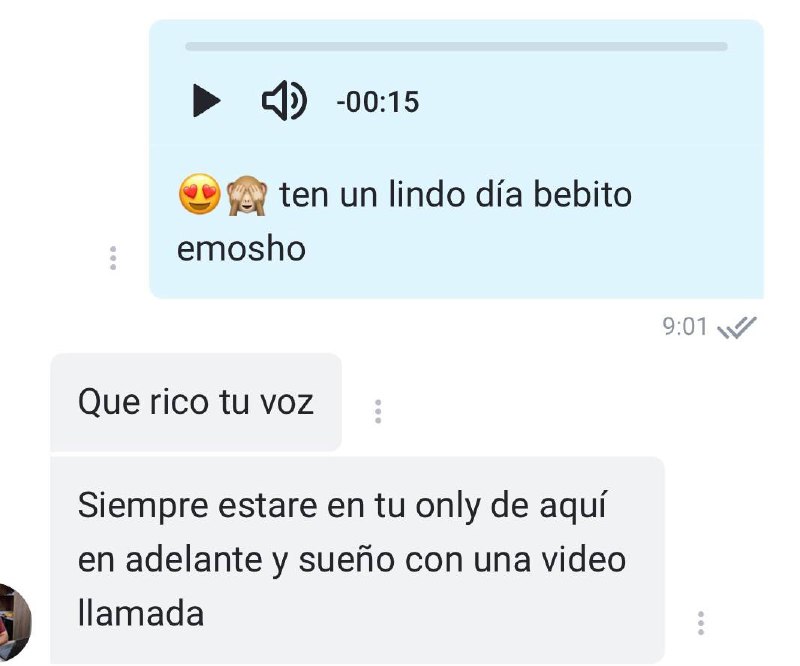
Task: Open options for 'Que rico tu voz' message
Action: point(378,411)
